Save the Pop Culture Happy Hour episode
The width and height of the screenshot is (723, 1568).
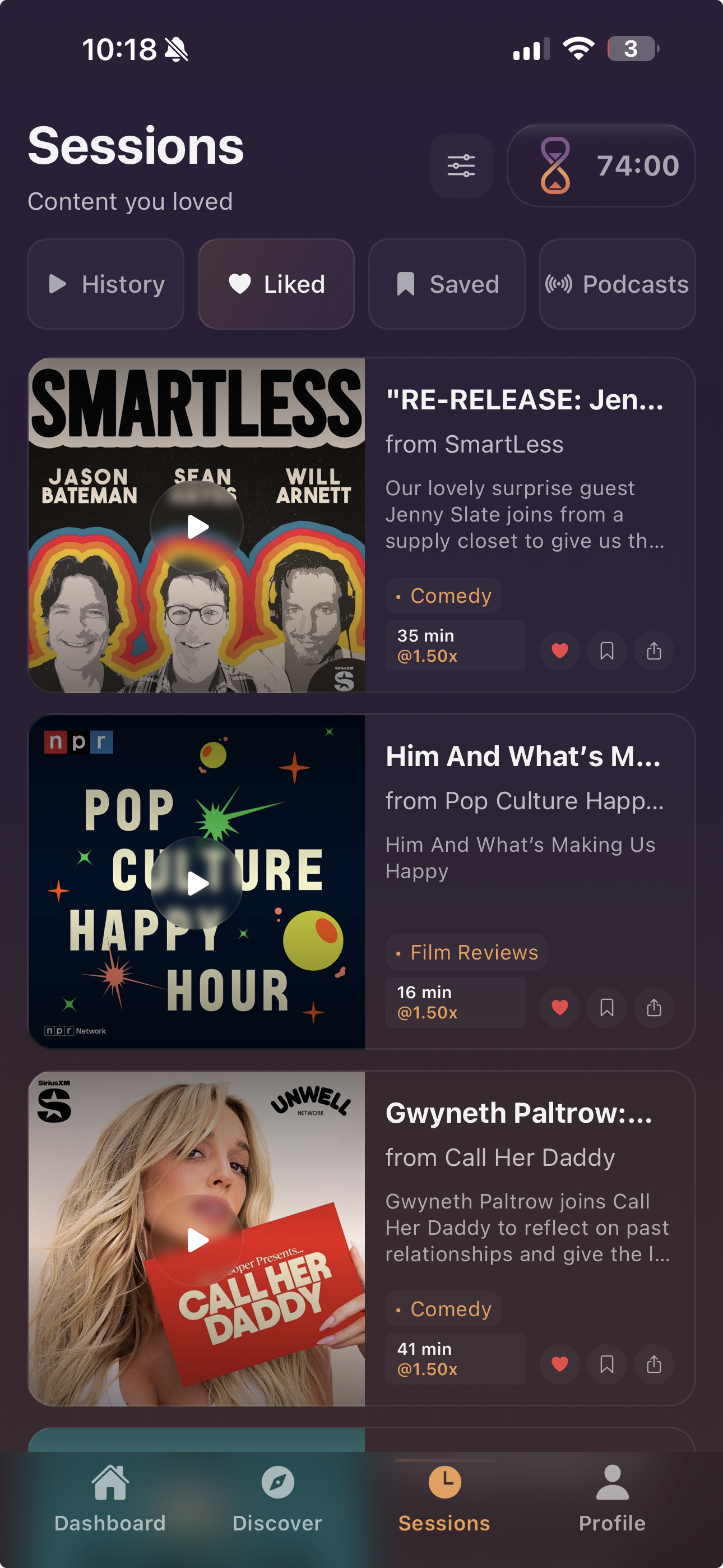pos(607,1008)
